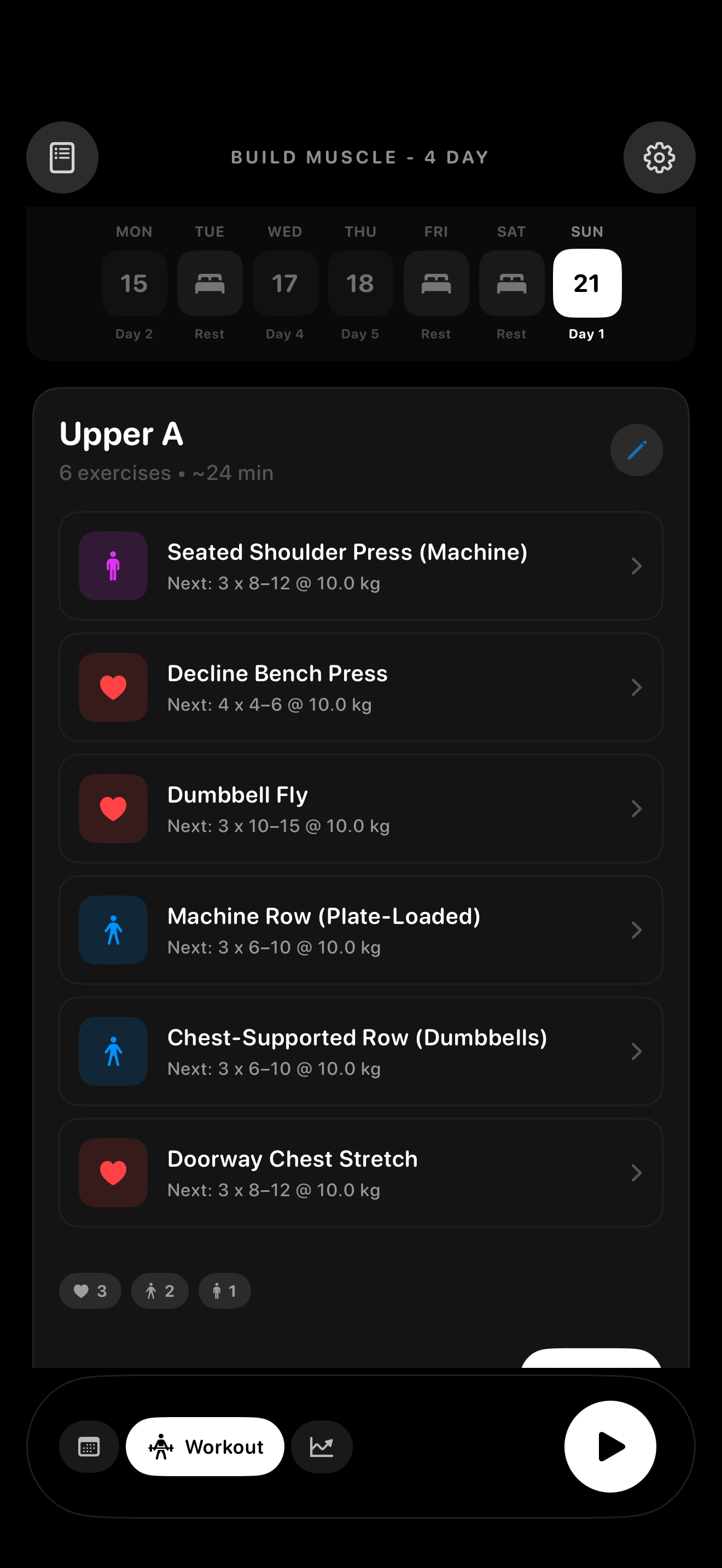Screen dimensions: 722x1568
Task: Select Wednesday 17 Day 4
Action: tap(285, 284)
